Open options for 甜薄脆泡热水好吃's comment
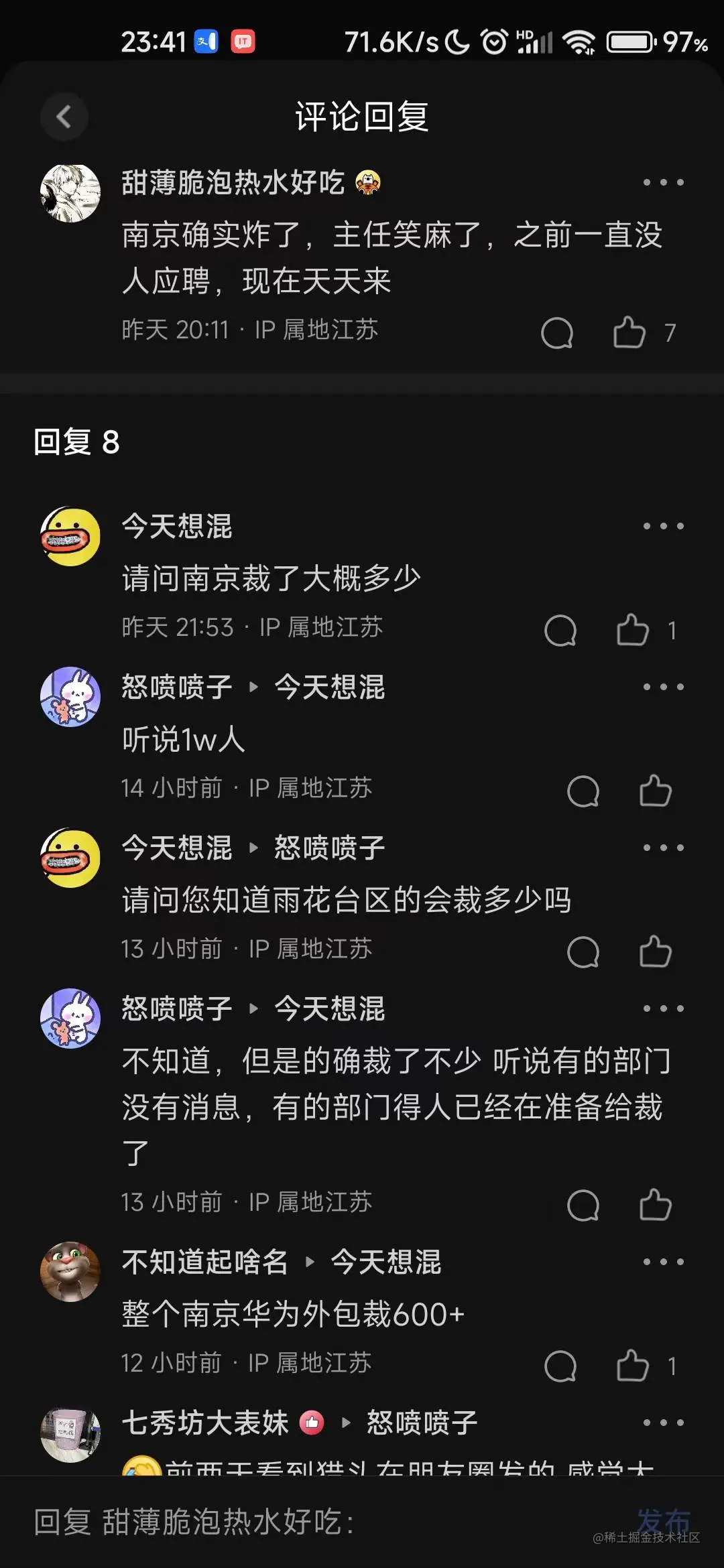This screenshot has height=1568, width=724. (663, 182)
